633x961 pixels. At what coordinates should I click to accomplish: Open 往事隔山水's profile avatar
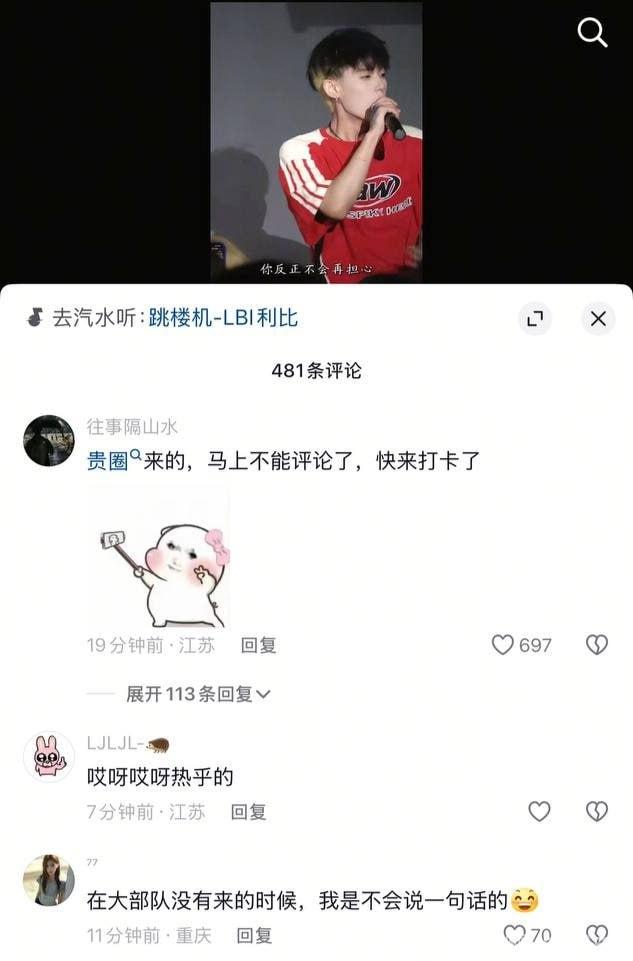coord(48,441)
